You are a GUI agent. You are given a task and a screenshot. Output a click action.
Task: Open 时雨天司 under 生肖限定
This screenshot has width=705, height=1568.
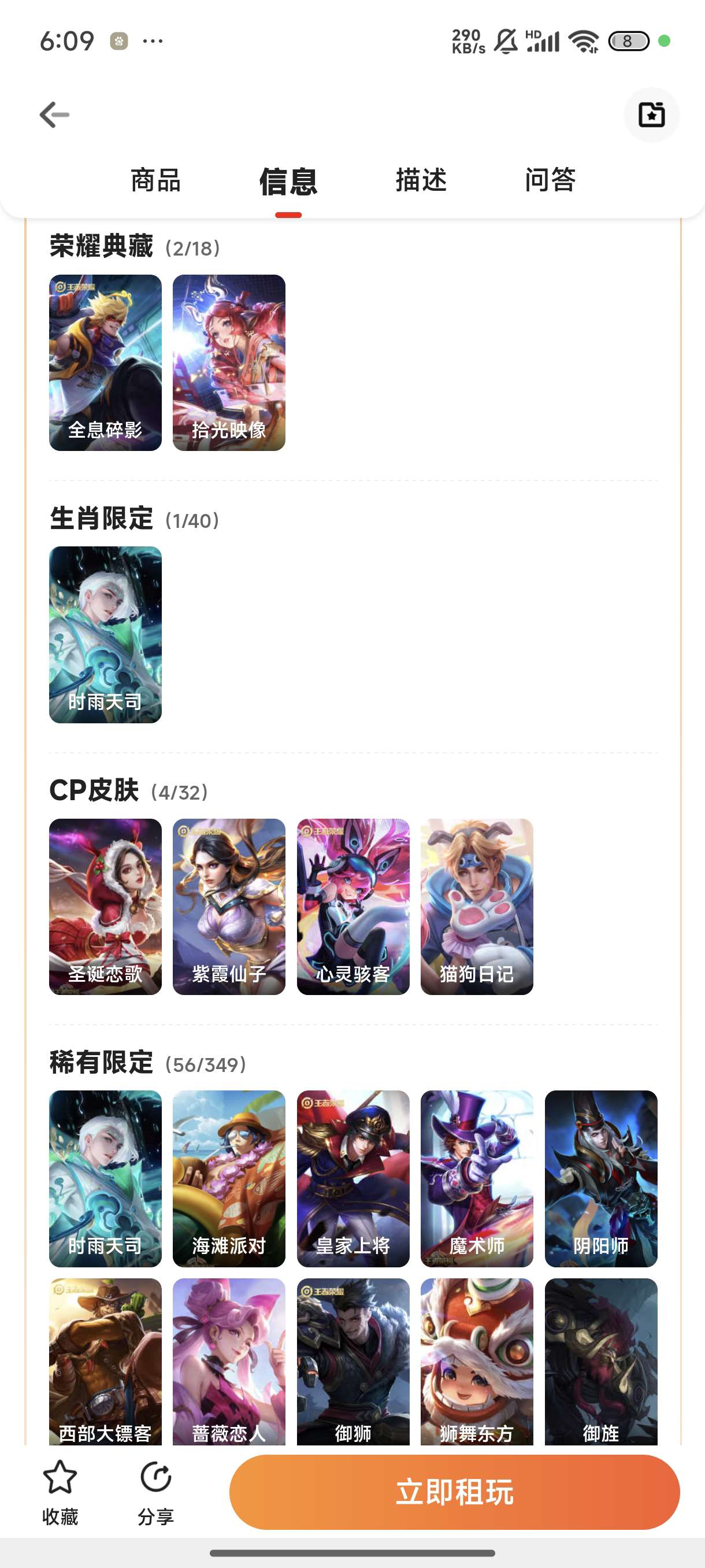(x=105, y=634)
